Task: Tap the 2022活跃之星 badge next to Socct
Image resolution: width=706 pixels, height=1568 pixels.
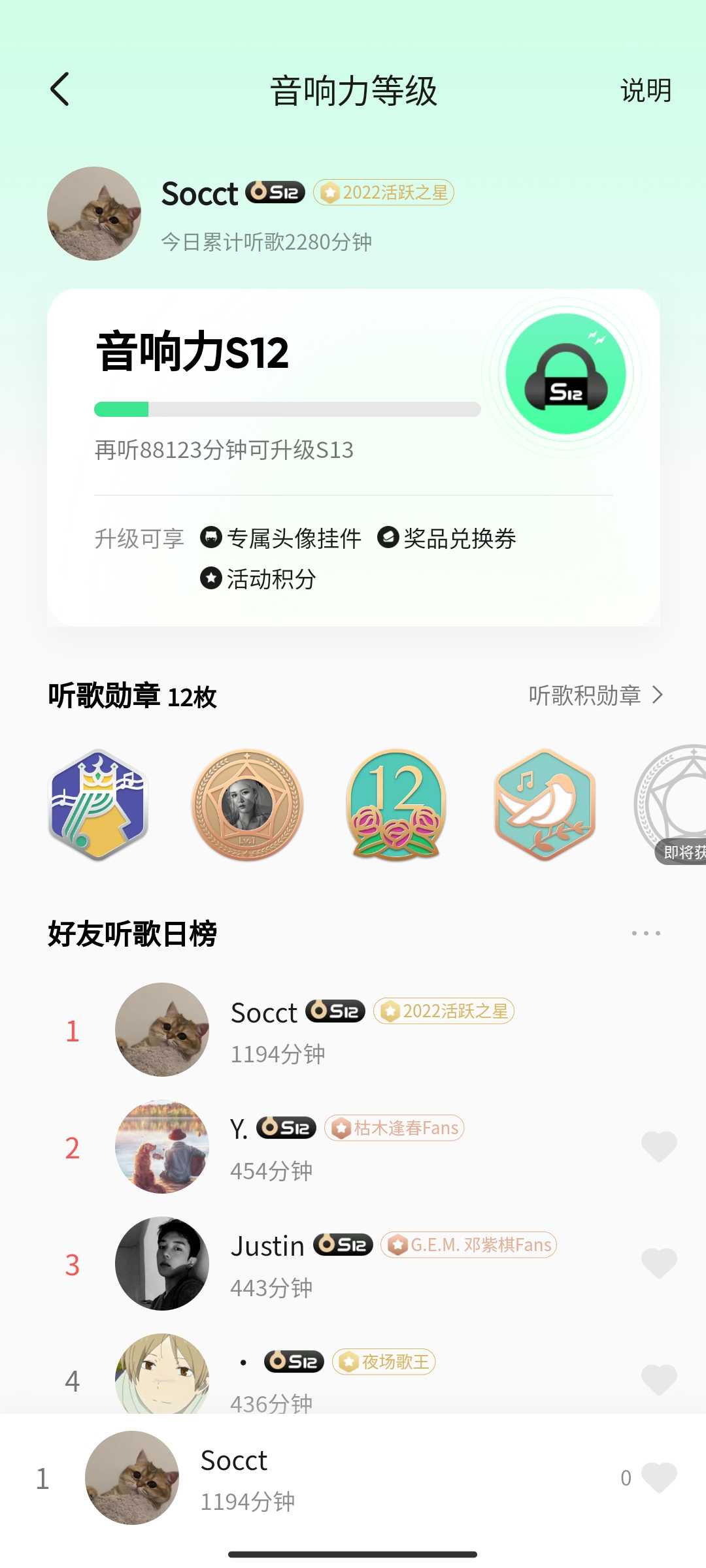Action: [382, 192]
